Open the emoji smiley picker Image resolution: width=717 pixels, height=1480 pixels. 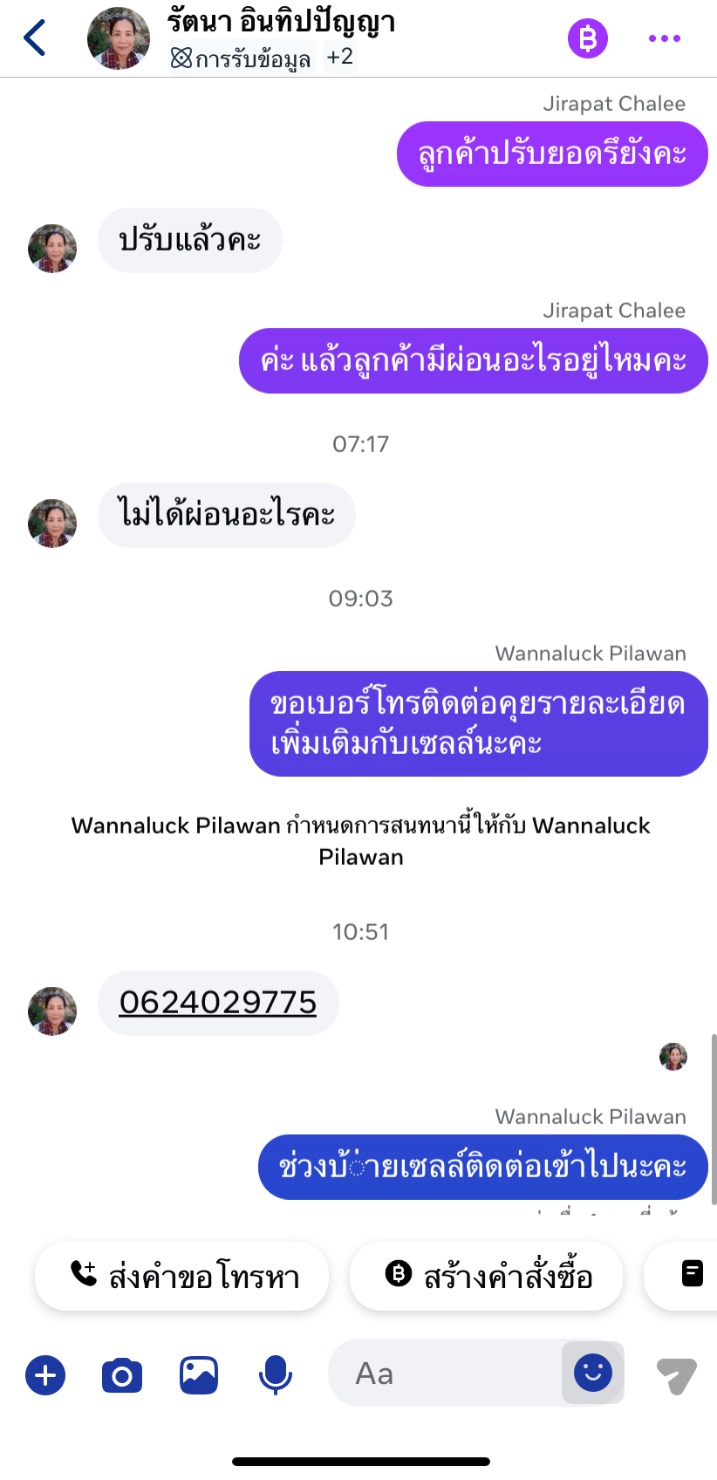593,1374
